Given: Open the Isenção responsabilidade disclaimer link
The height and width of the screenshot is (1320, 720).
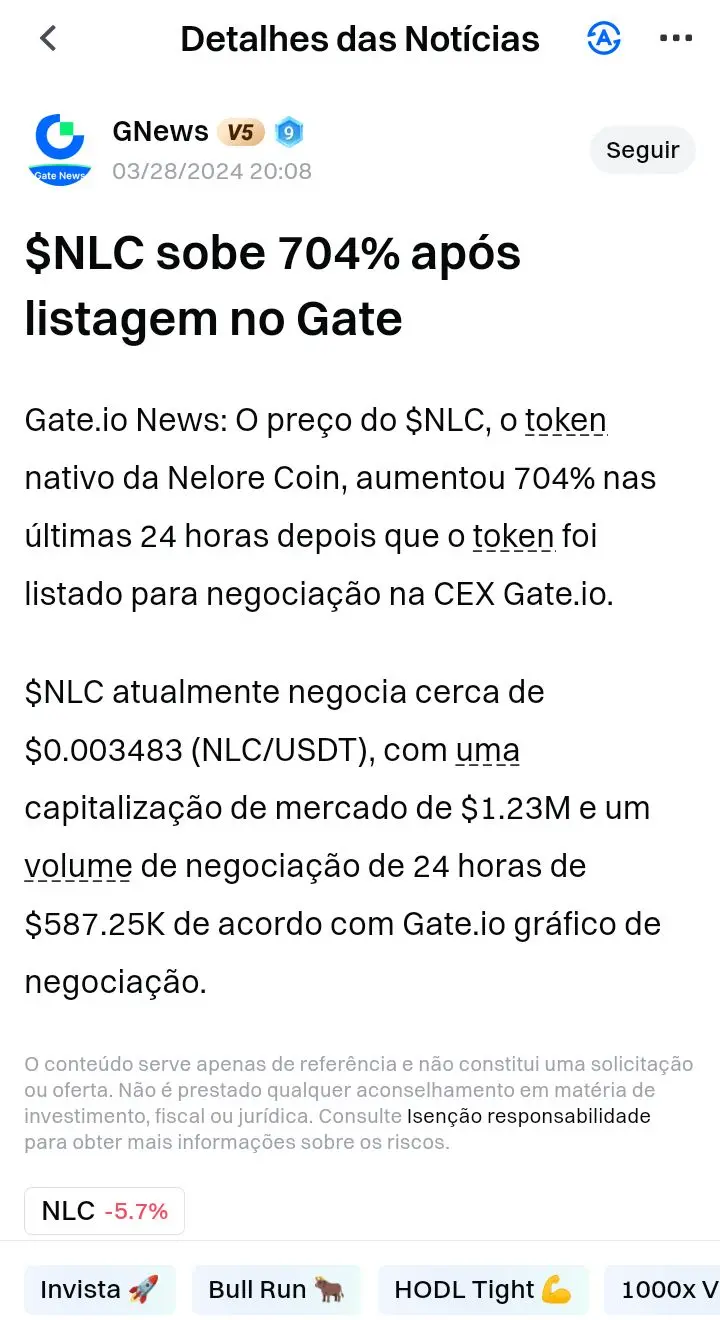Looking at the screenshot, I should [527, 1116].
